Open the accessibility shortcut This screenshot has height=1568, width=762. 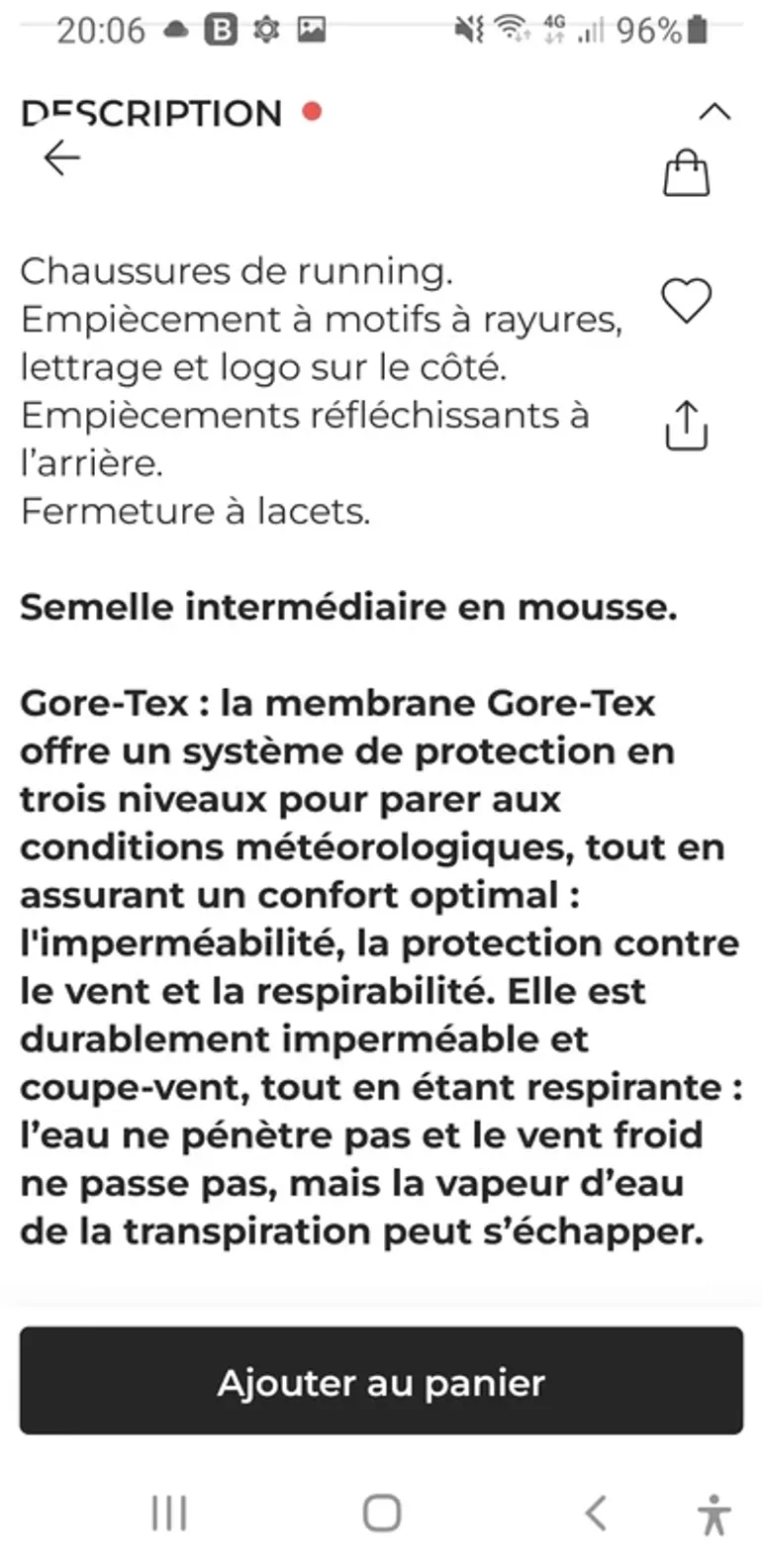pos(714,1515)
